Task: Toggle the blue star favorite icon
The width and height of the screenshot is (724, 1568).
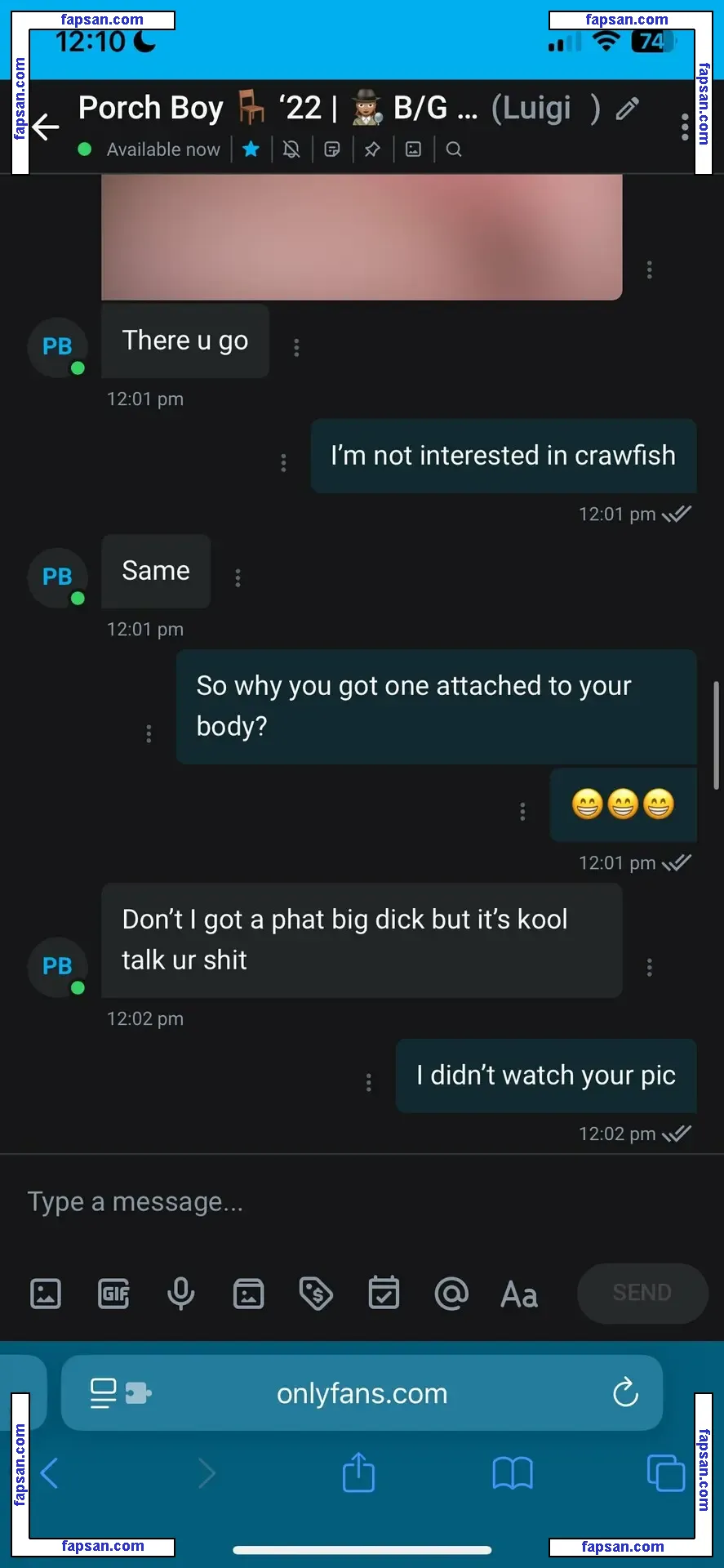Action: (251, 149)
